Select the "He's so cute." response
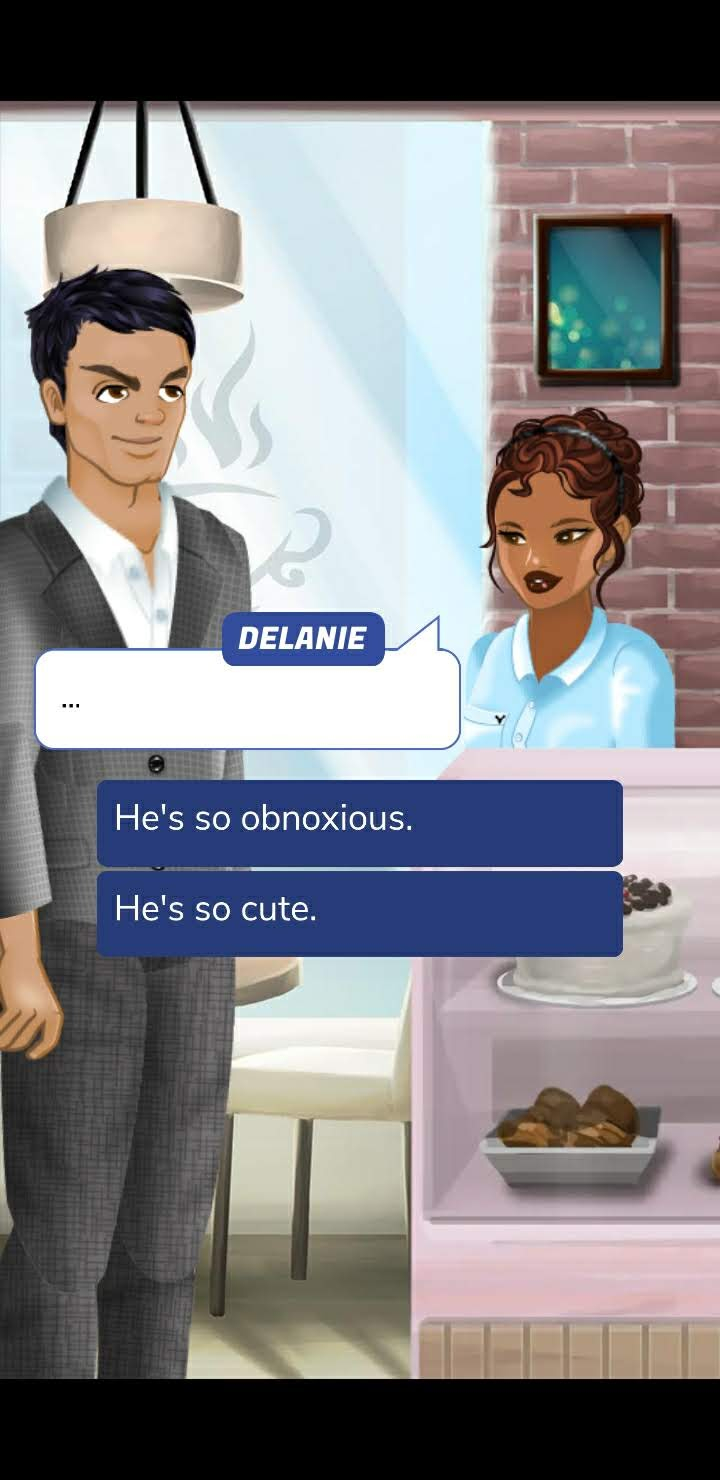The height and width of the screenshot is (1480, 720). 360,914
